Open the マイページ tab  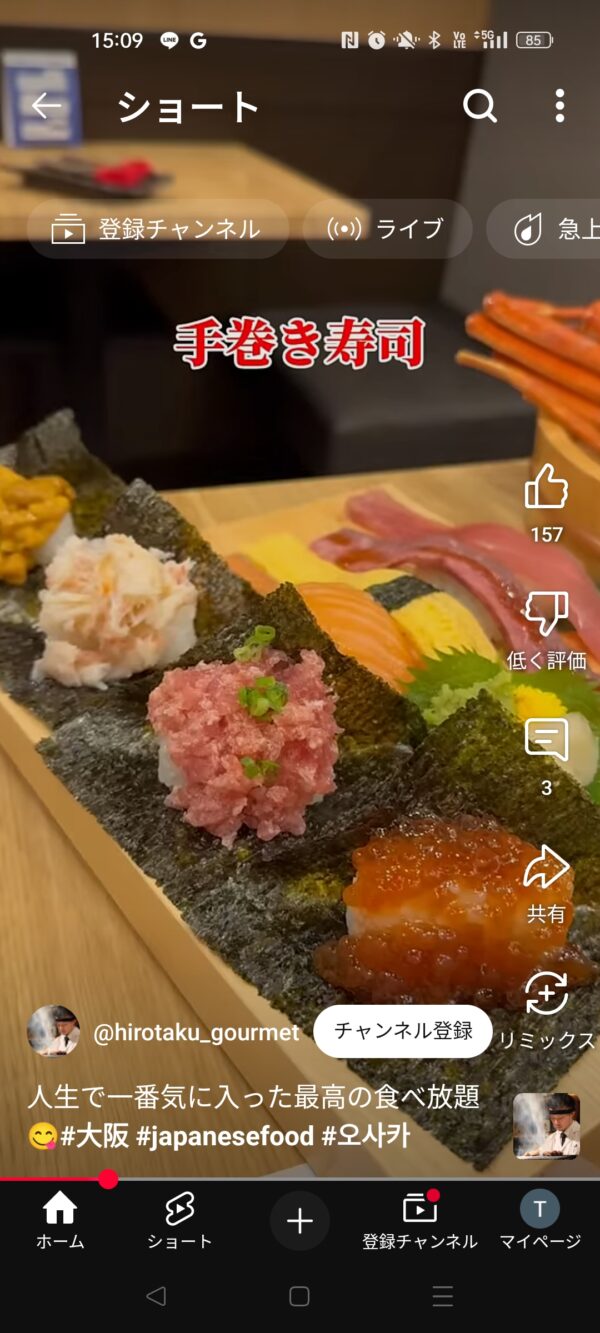(540, 1220)
